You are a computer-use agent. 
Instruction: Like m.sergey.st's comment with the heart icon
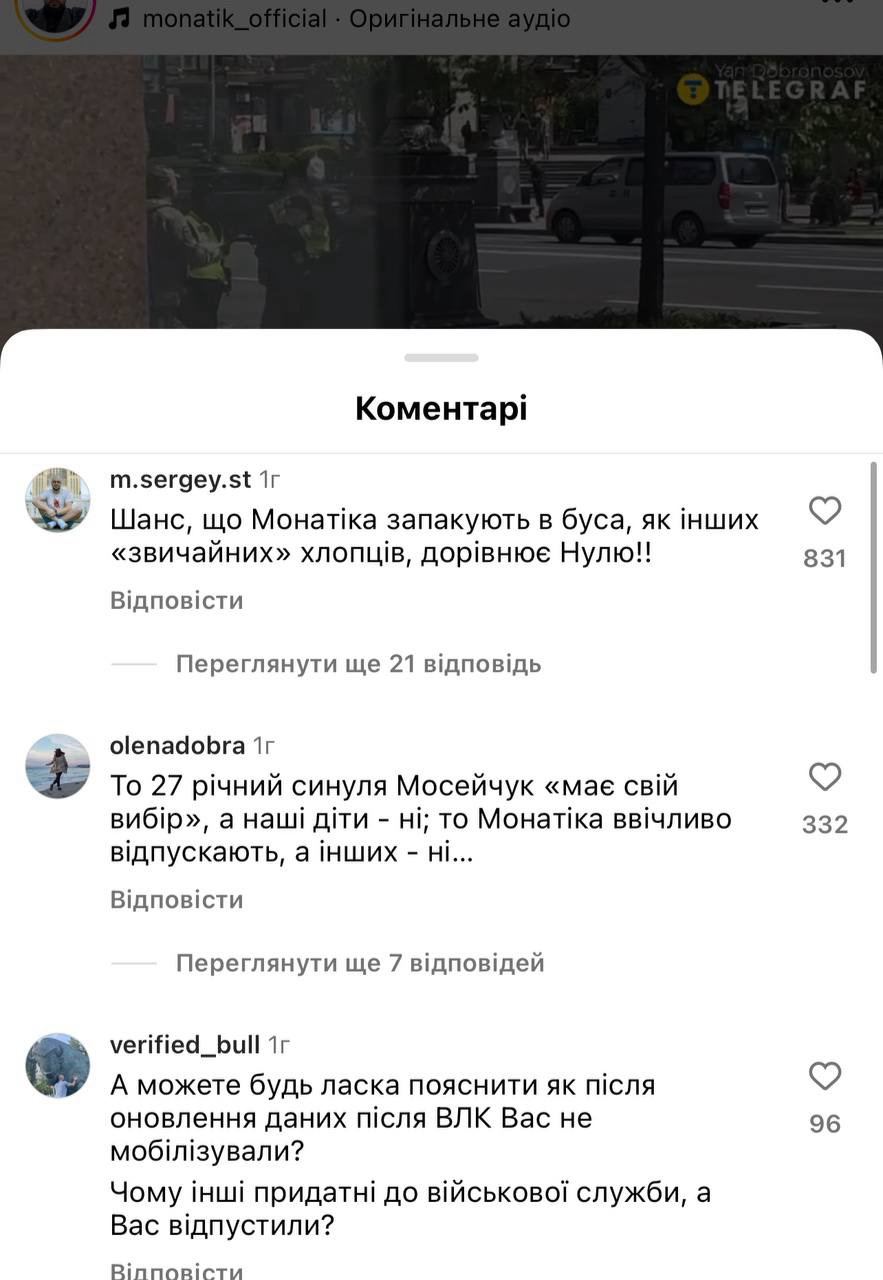(x=824, y=511)
